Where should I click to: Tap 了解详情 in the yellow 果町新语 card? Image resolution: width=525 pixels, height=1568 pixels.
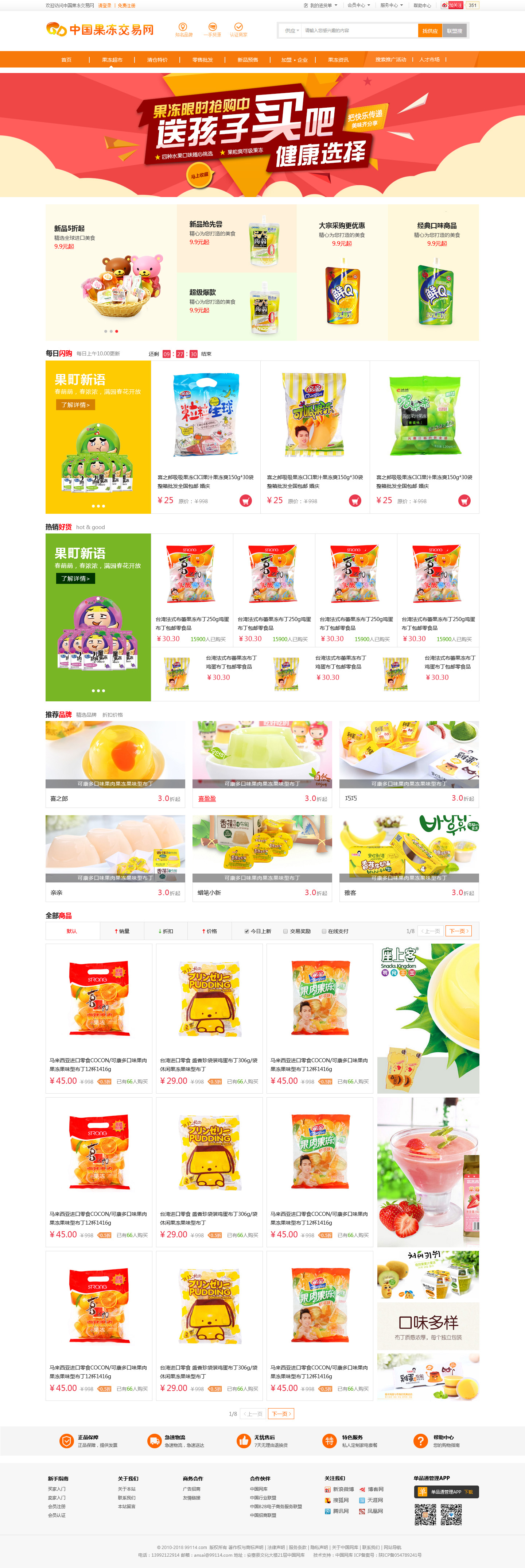pyautogui.click(x=75, y=405)
